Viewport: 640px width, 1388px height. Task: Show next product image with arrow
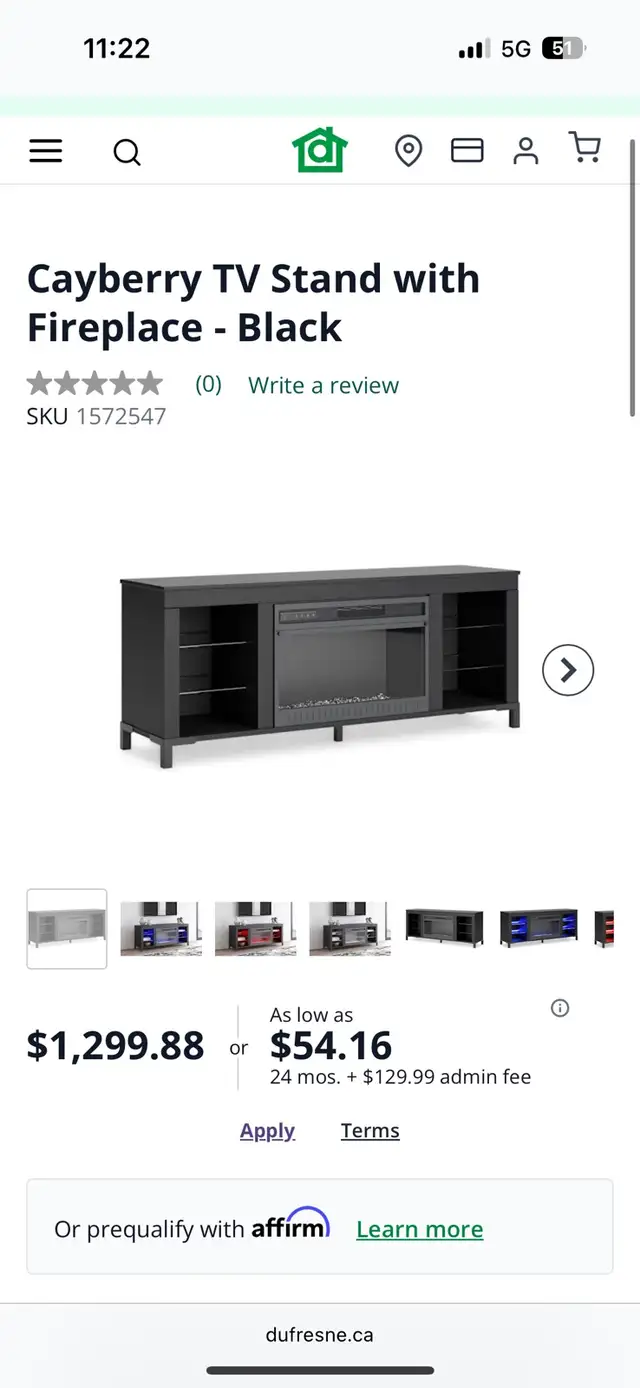568,670
